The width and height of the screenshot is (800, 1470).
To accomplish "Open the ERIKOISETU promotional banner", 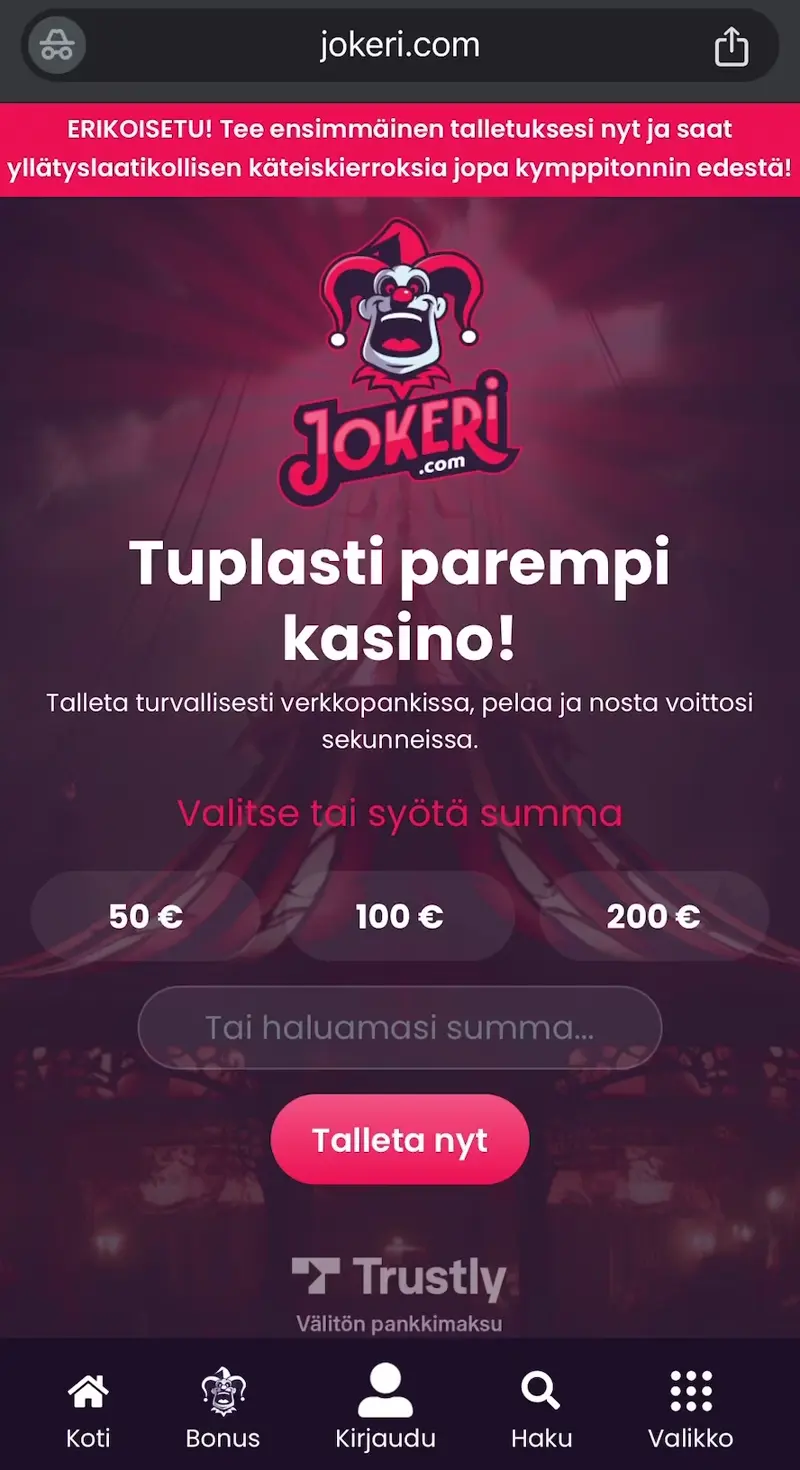I will [x=399, y=145].
